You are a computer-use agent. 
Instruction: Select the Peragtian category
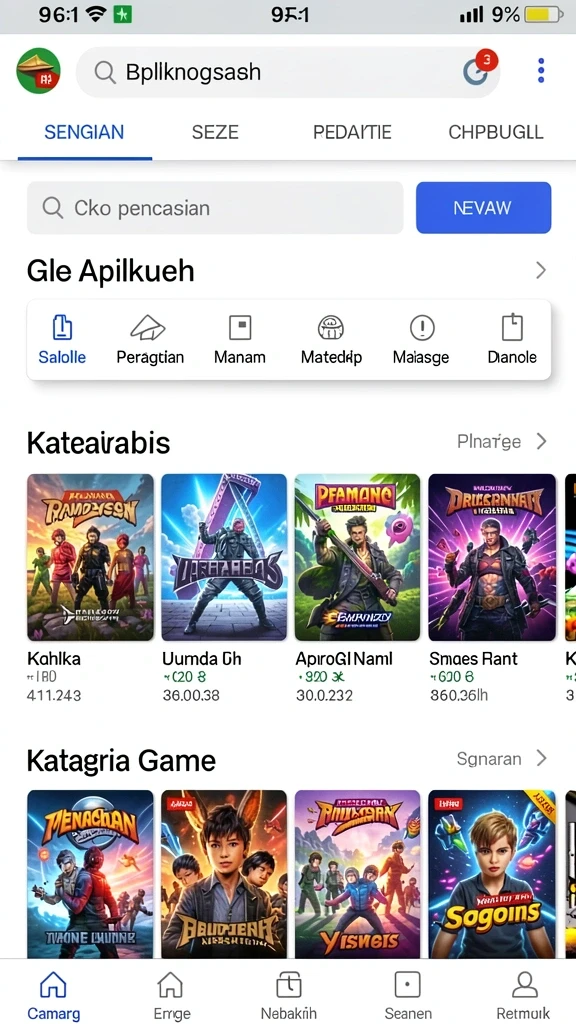150,340
